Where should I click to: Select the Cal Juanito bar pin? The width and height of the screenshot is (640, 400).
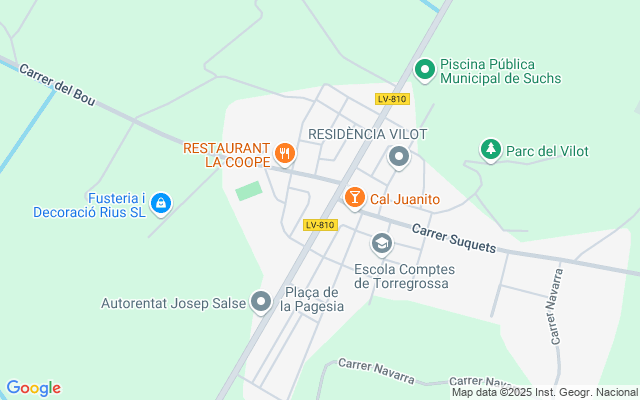[354, 198]
